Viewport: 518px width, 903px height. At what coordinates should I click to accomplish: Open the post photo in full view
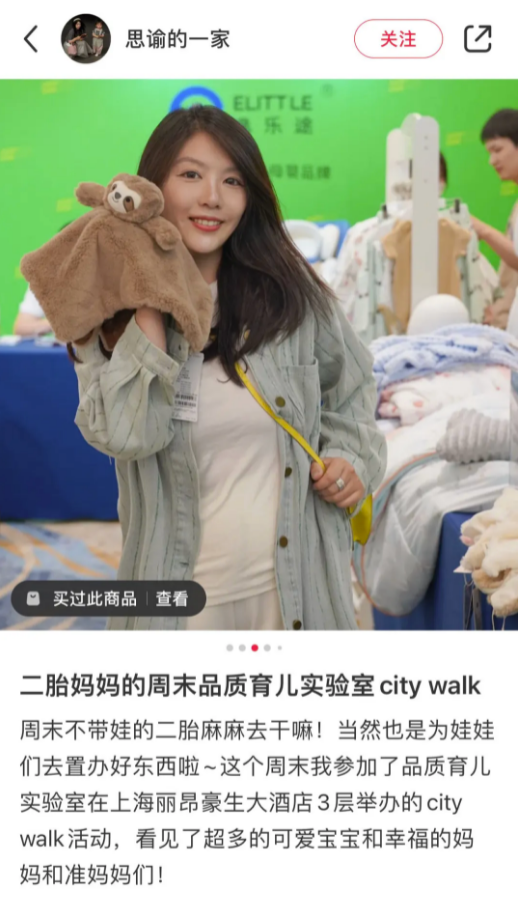[x=259, y=354]
